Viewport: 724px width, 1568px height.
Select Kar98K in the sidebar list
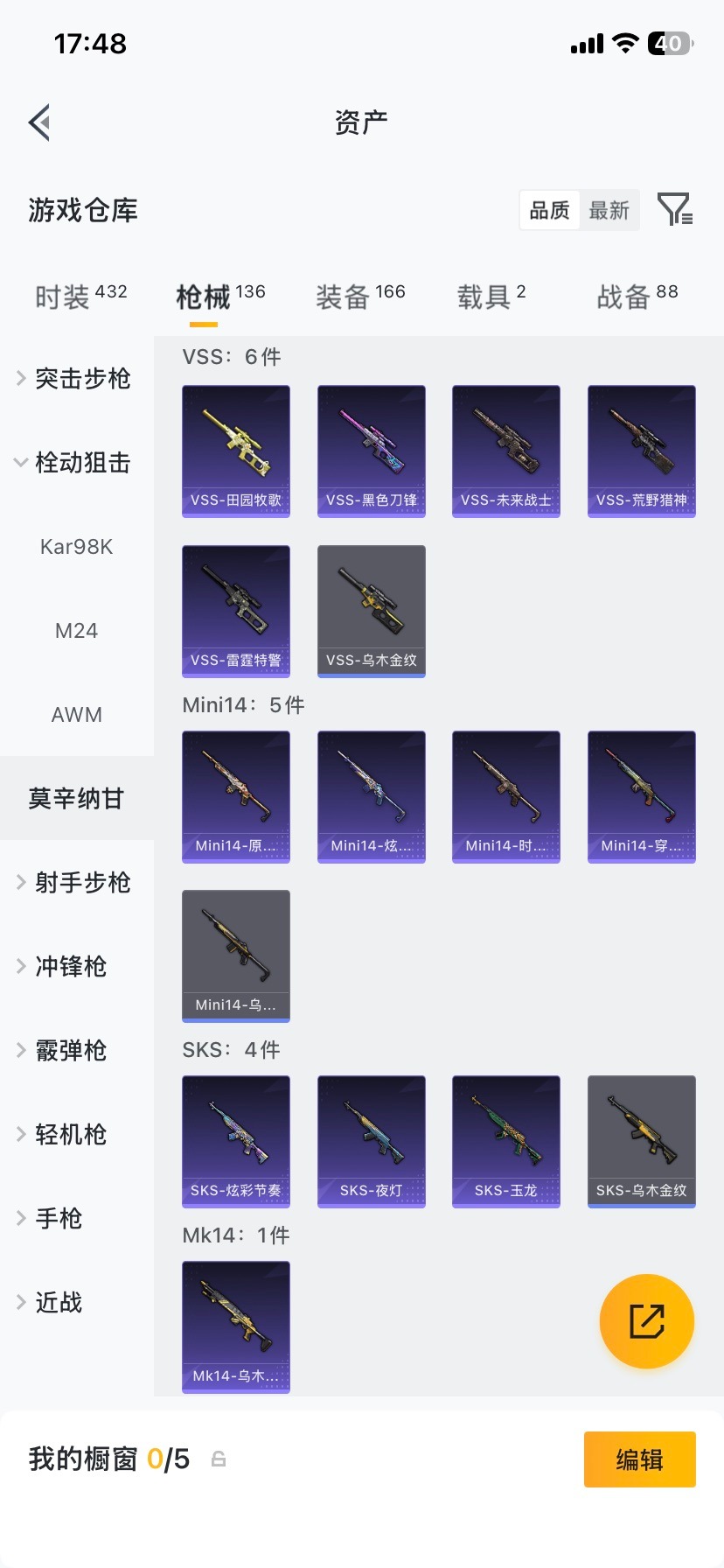tap(76, 546)
